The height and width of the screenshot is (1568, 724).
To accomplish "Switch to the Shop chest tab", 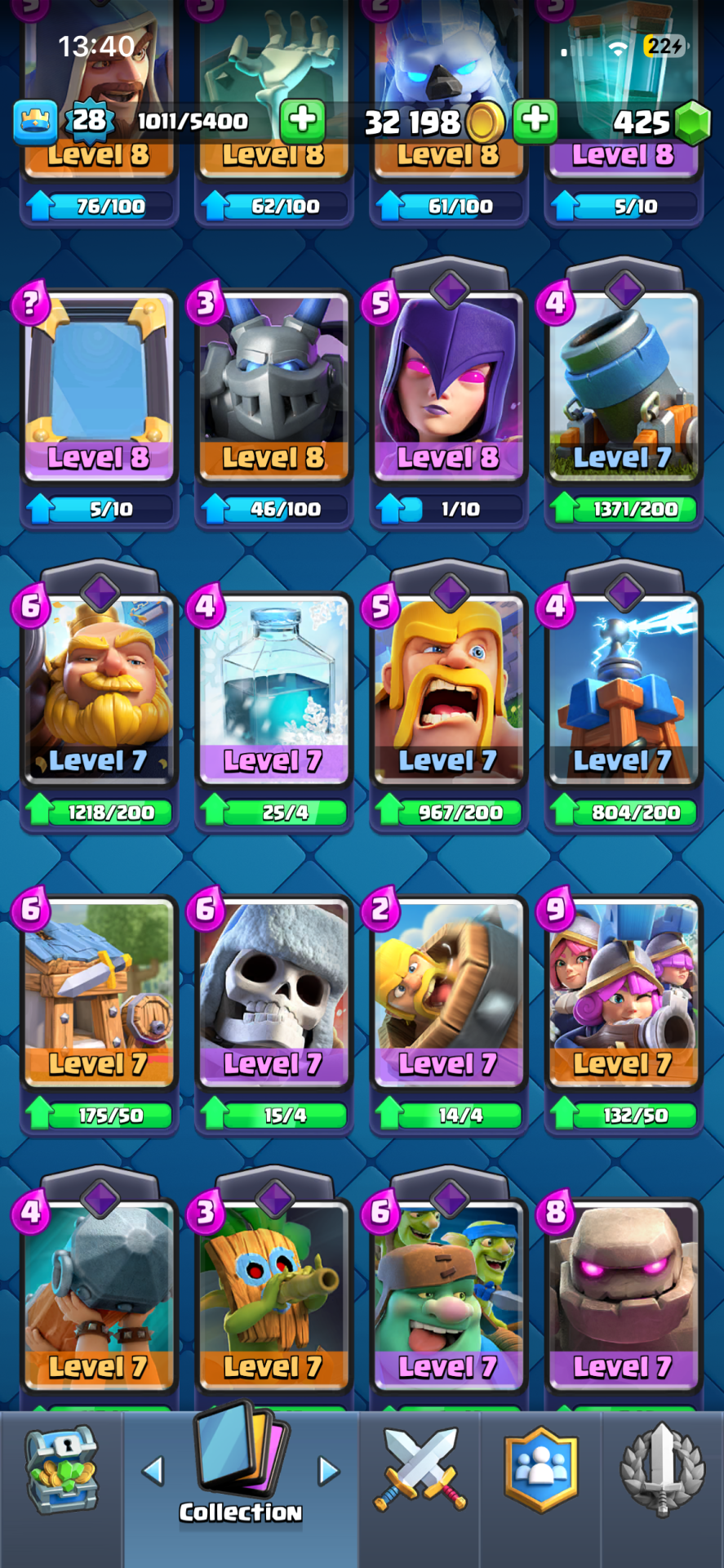I will coord(61,1472).
